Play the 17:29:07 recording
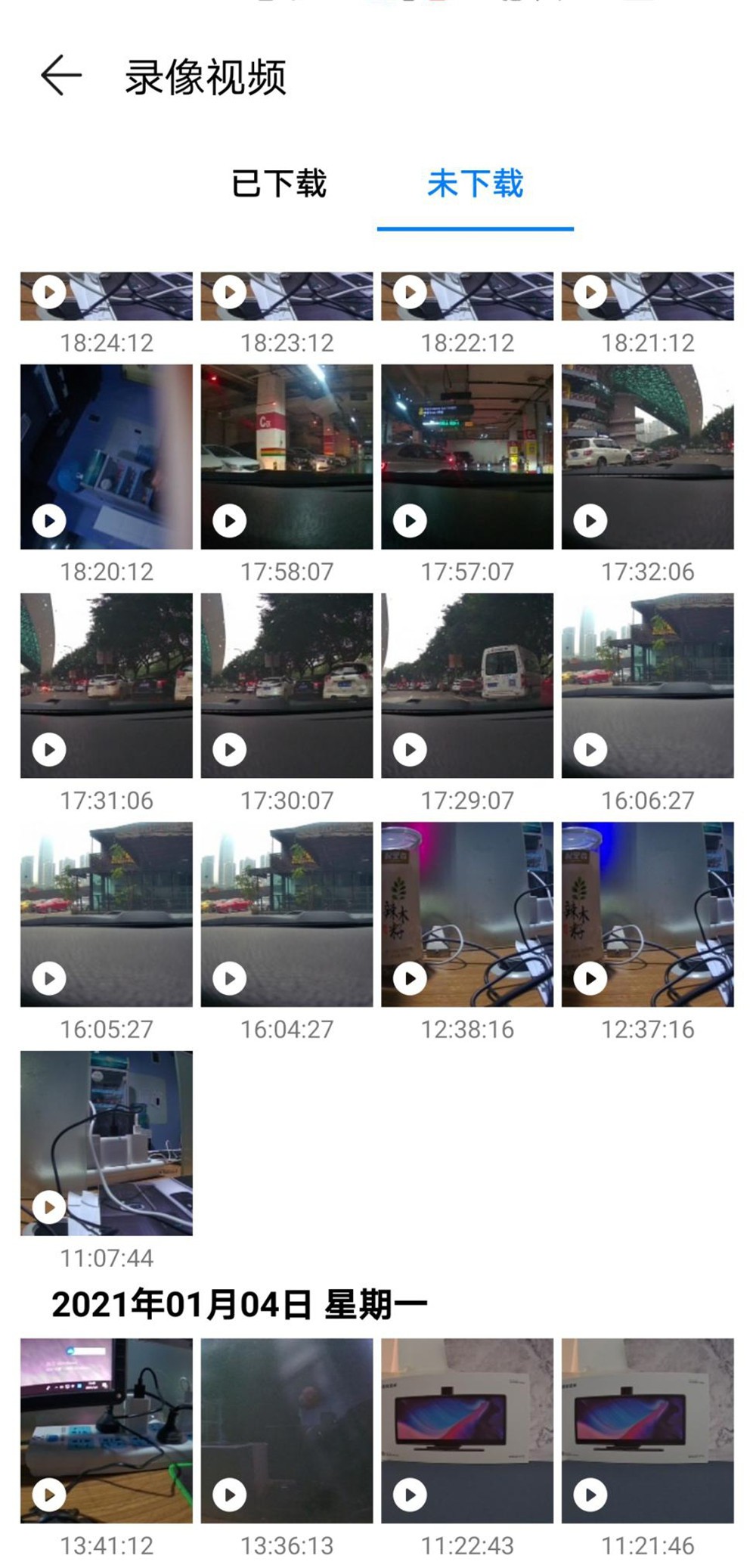This screenshot has width=756, height=1568. click(466, 685)
